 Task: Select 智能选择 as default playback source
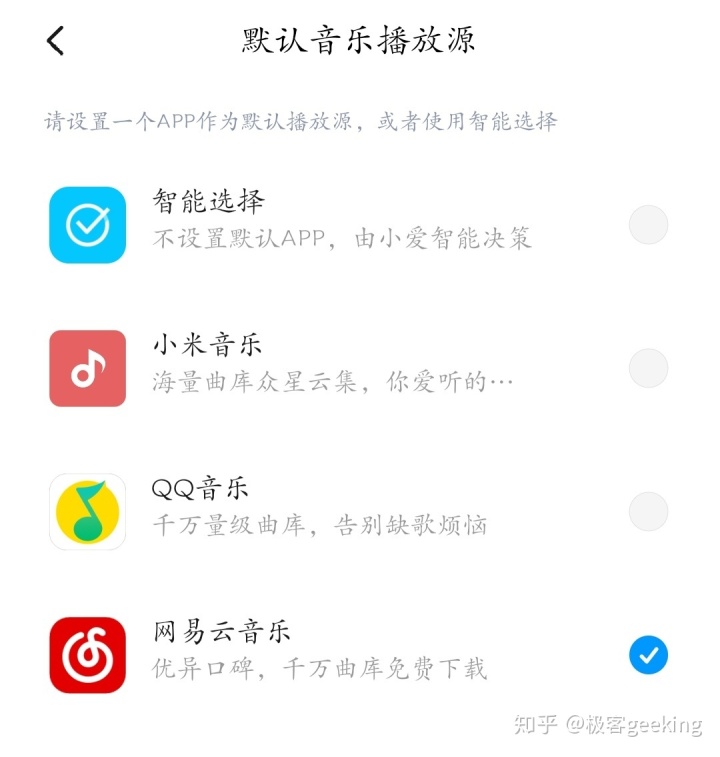[x=648, y=225]
